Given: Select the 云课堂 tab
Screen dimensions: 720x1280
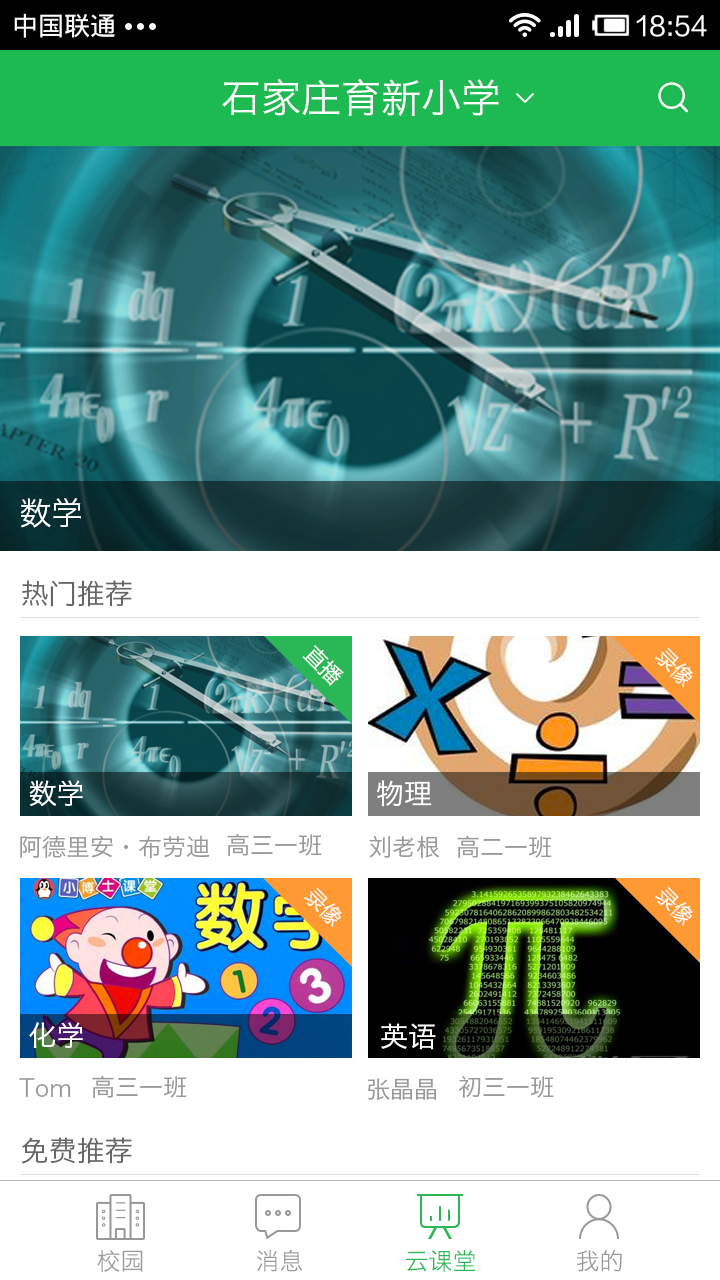Looking at the screenshot, I should 440,1232.
